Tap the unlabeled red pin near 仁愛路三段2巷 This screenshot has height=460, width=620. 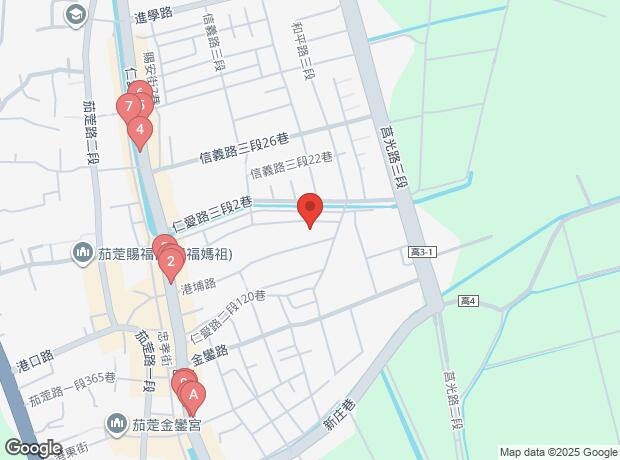[x=310, y=207]
